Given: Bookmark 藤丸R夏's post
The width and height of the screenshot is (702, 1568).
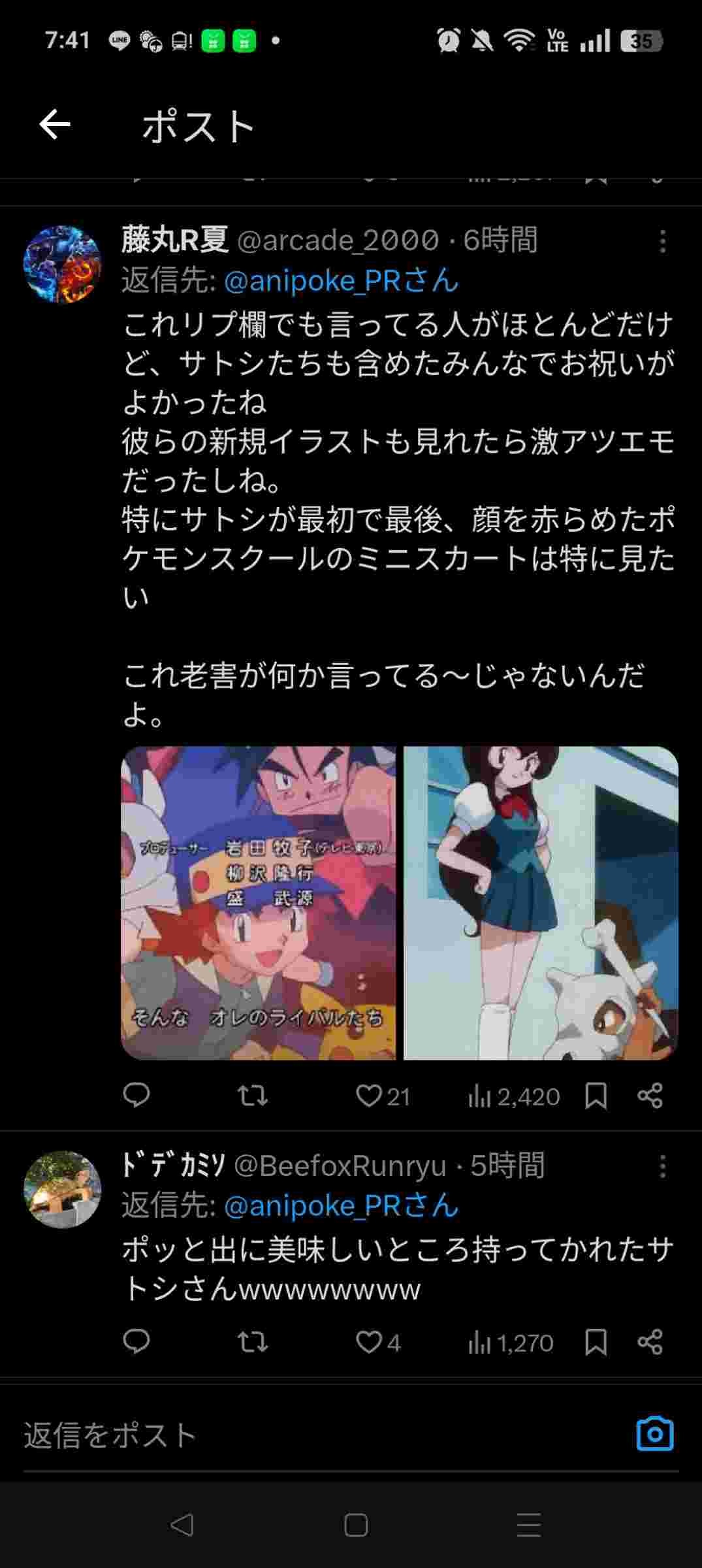Looking at the screenshot, I should point(596,1096).
